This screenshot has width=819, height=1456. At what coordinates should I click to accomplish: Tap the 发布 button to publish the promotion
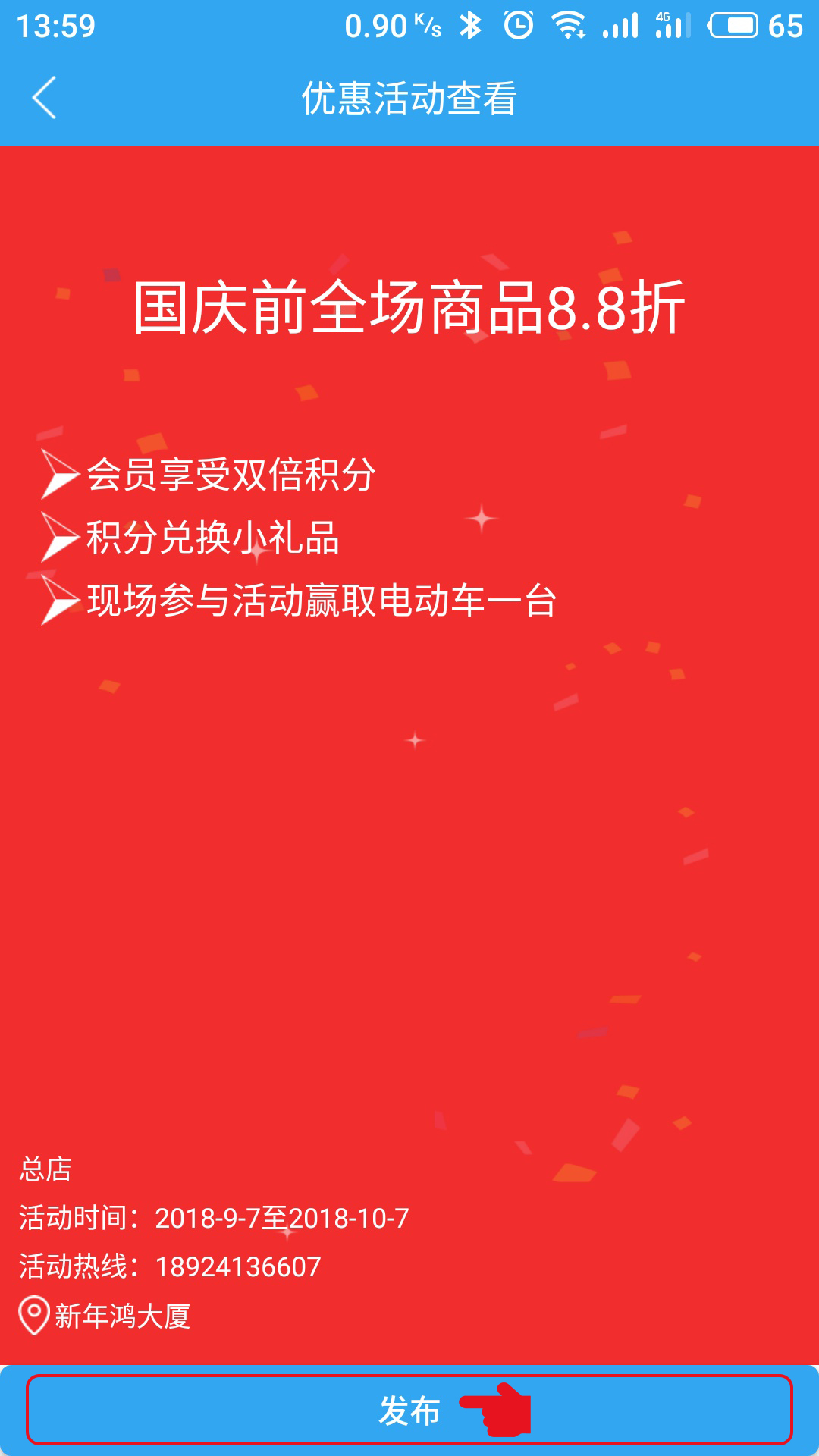point(409,1410)
